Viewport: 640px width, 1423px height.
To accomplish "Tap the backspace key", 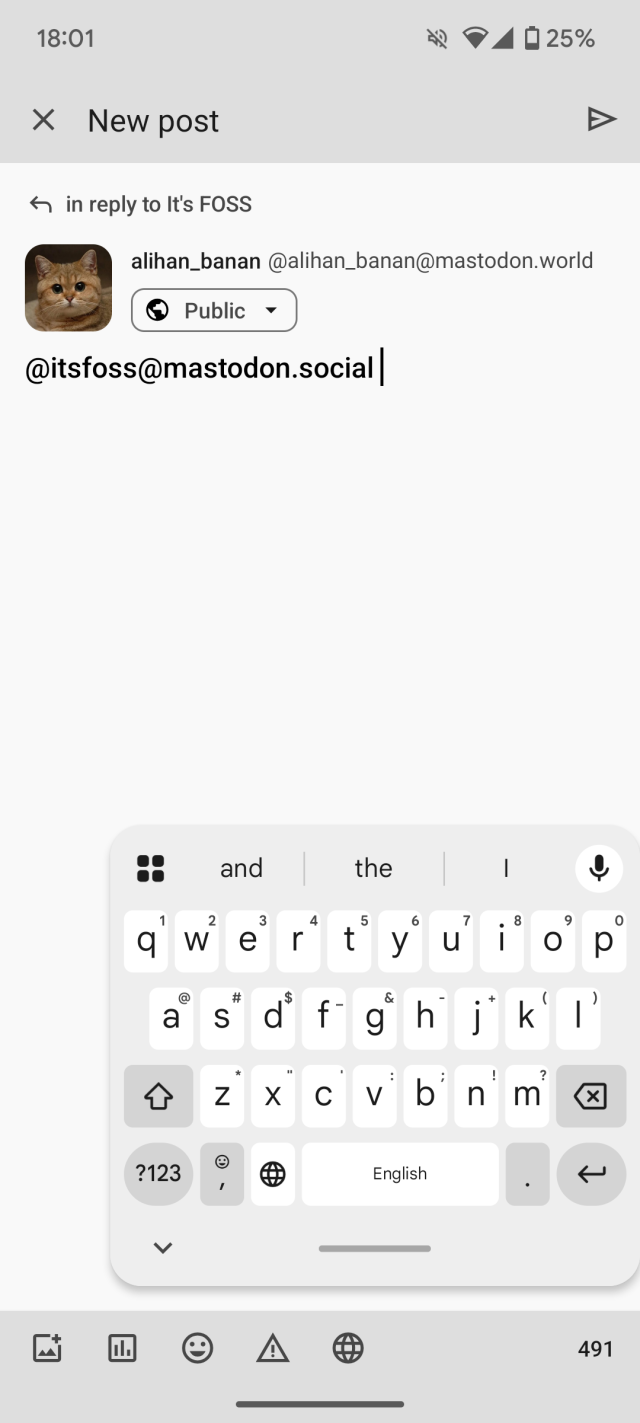I will 590,1096.
